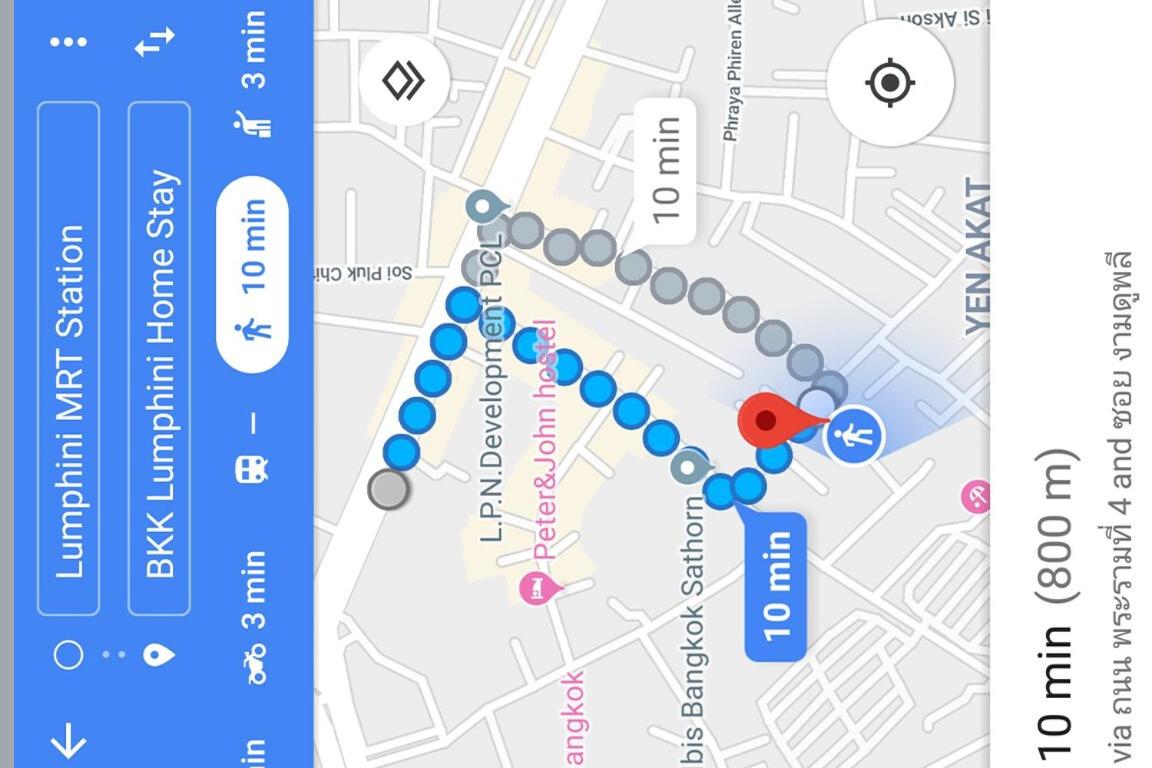This screenshot has width=1152, height=768.
Task: Open the map layers button
Action: [x=404, y=81]
